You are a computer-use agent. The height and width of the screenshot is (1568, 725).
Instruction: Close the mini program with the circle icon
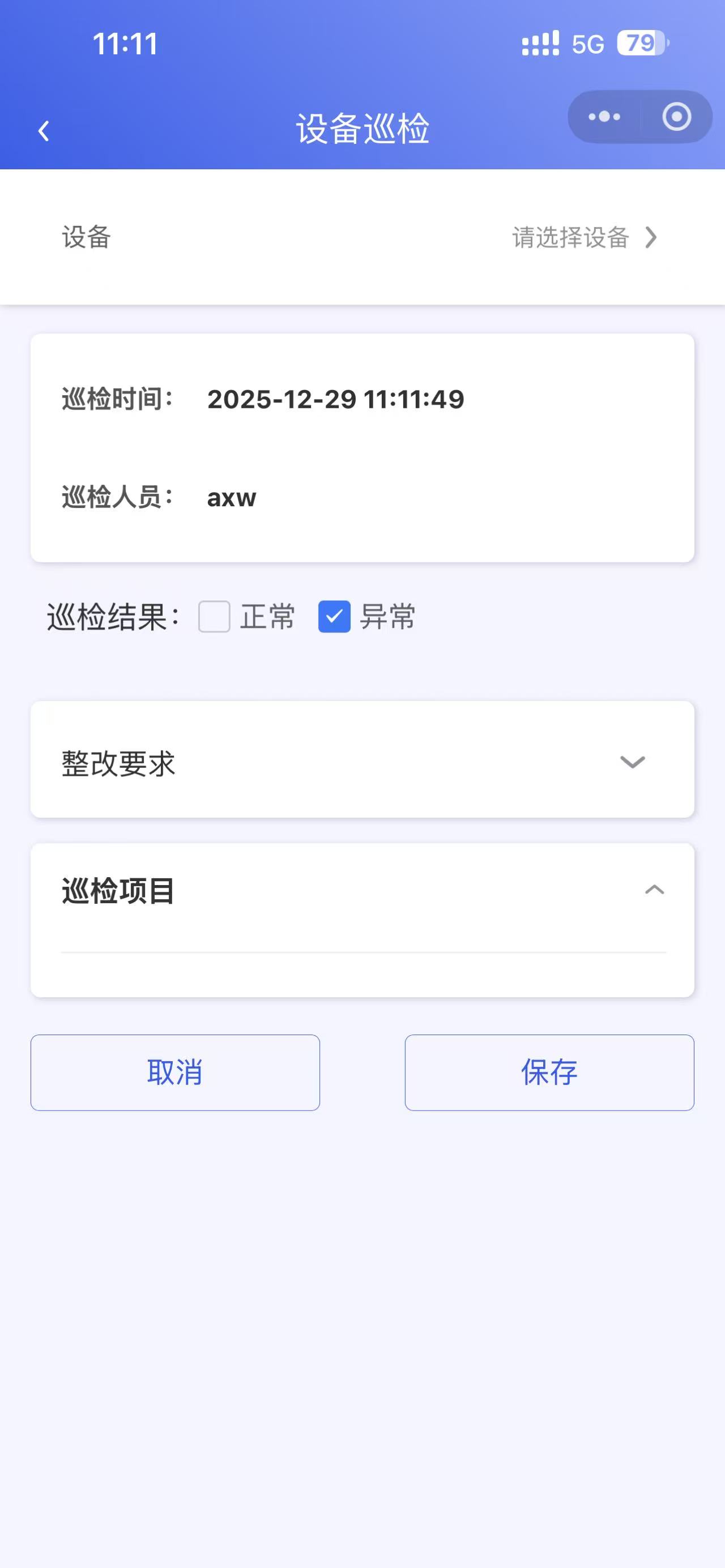click(x=676, y=117)
